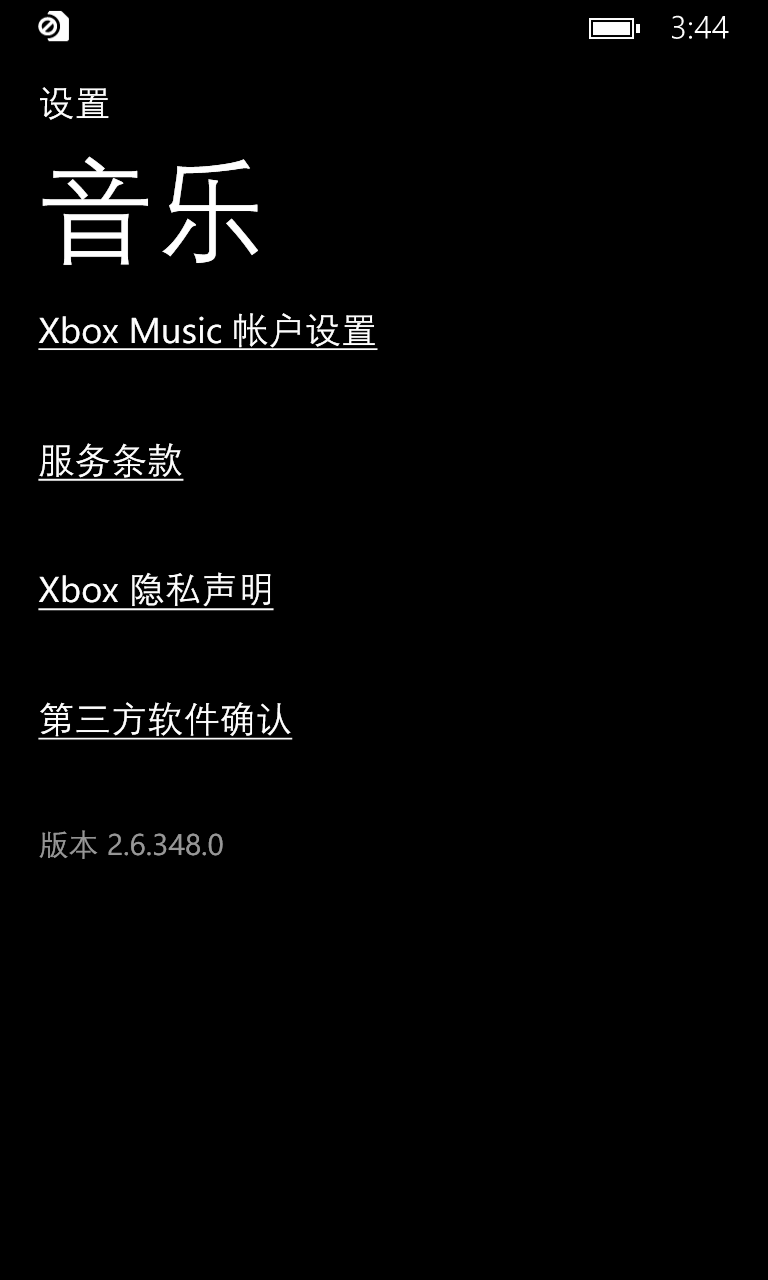This screenshot has height=1280, width=768.
Task: View the Xbox 隐私声明 link
Action: tap(156, 590)
